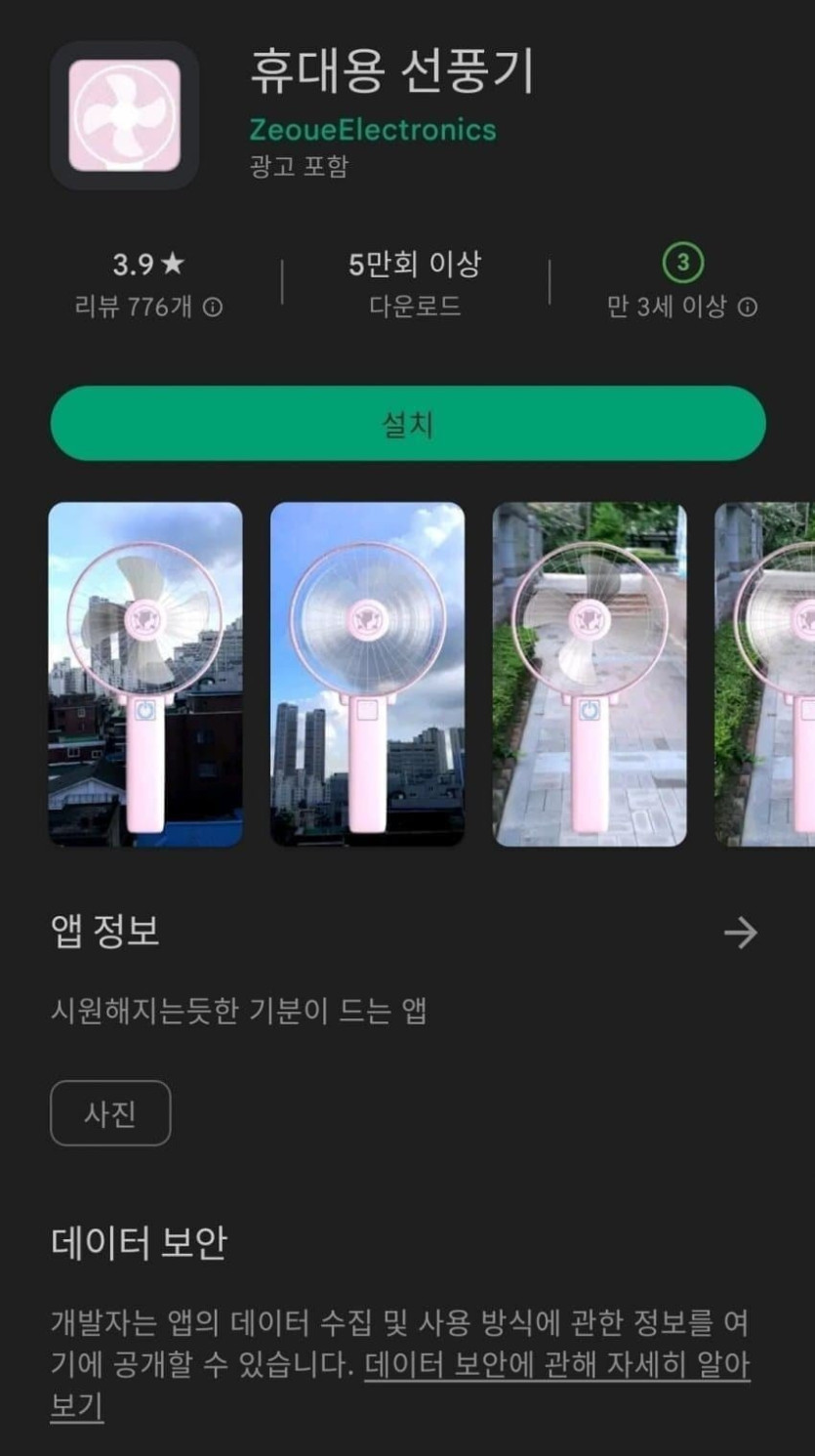The width and height of the screenshot is (815, 1456).
Task: Select the 사진 category chip
Action: coord(110,1113)
